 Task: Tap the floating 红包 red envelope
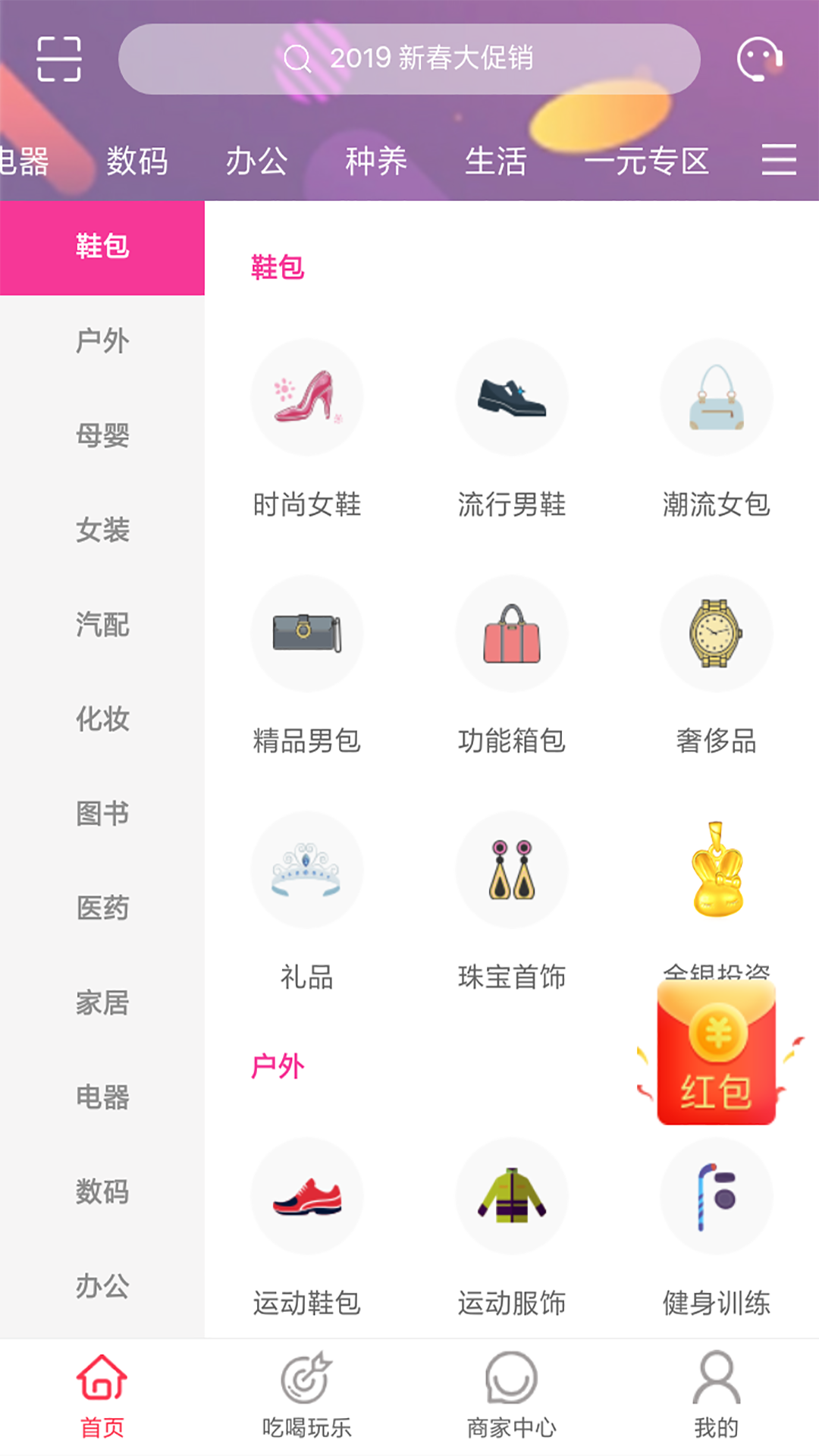[717, 1054]
